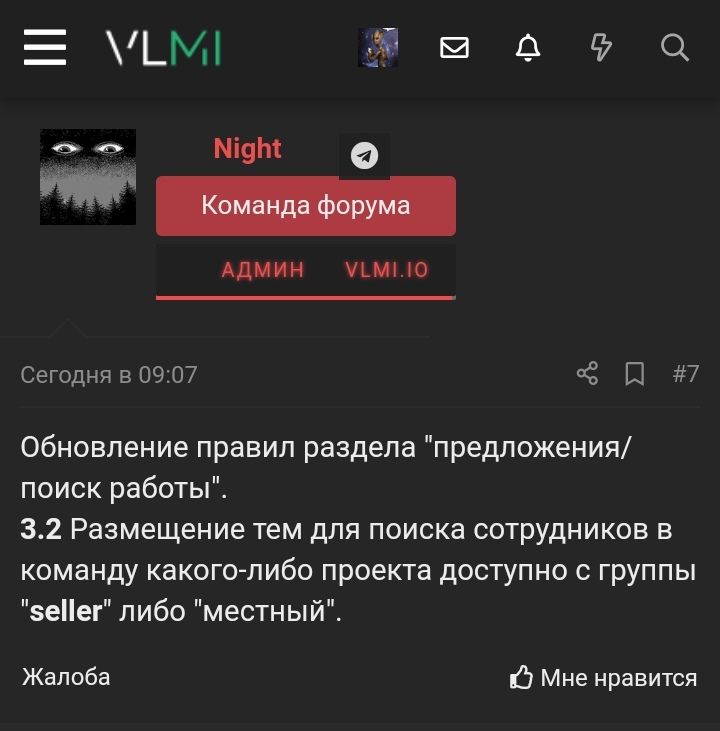Go to the VLMI forum home via the logo
This screenshot has height=731, width=720.
[x=164, y=48]
